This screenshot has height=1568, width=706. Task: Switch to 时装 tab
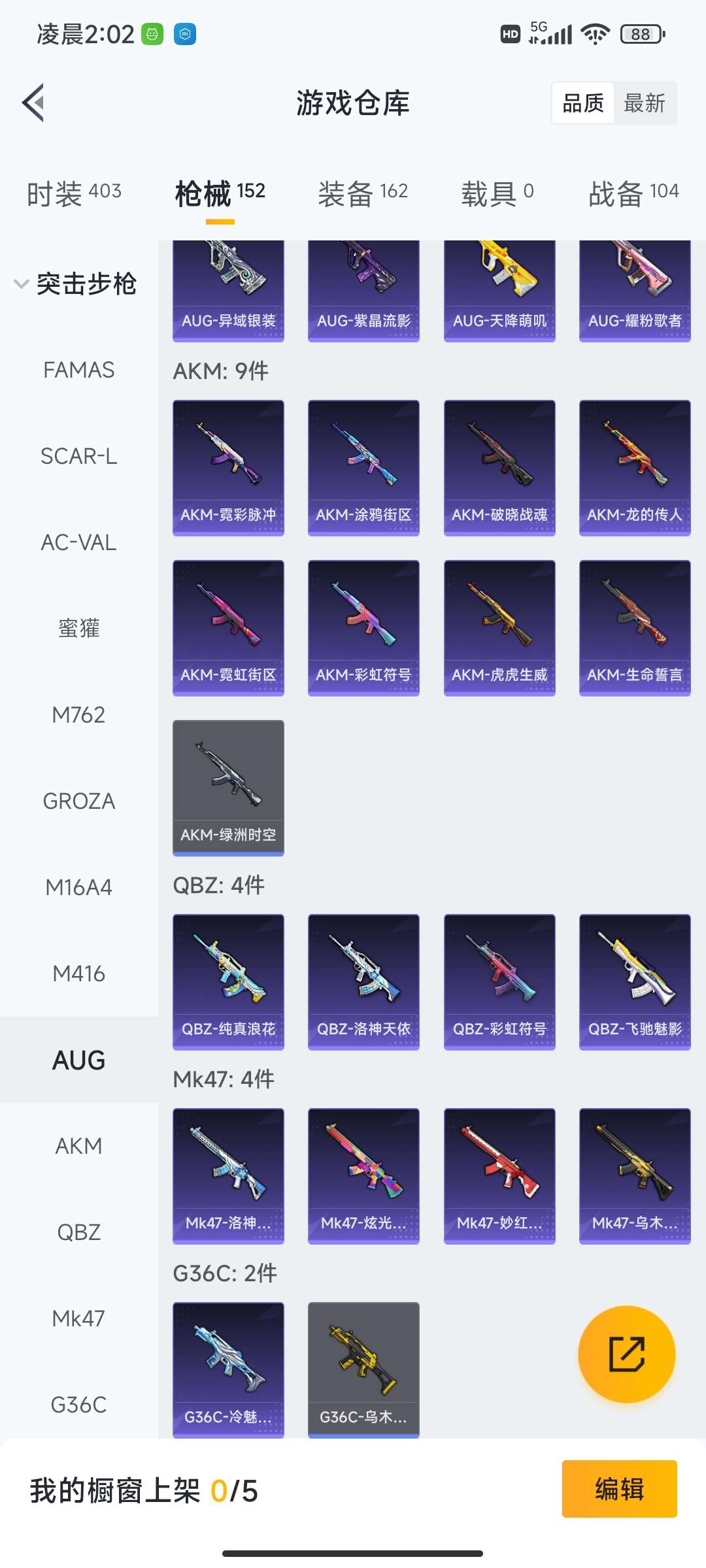(x=74, y=193)
